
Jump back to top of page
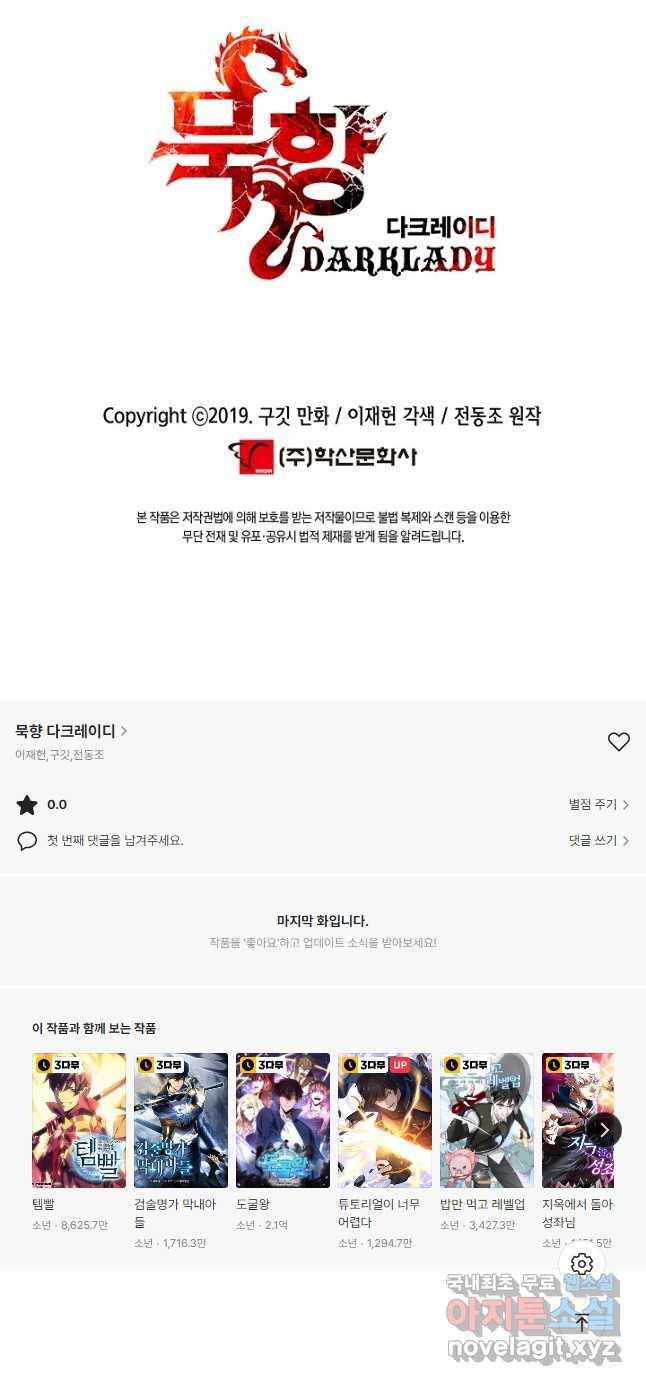coord(582,1322)
